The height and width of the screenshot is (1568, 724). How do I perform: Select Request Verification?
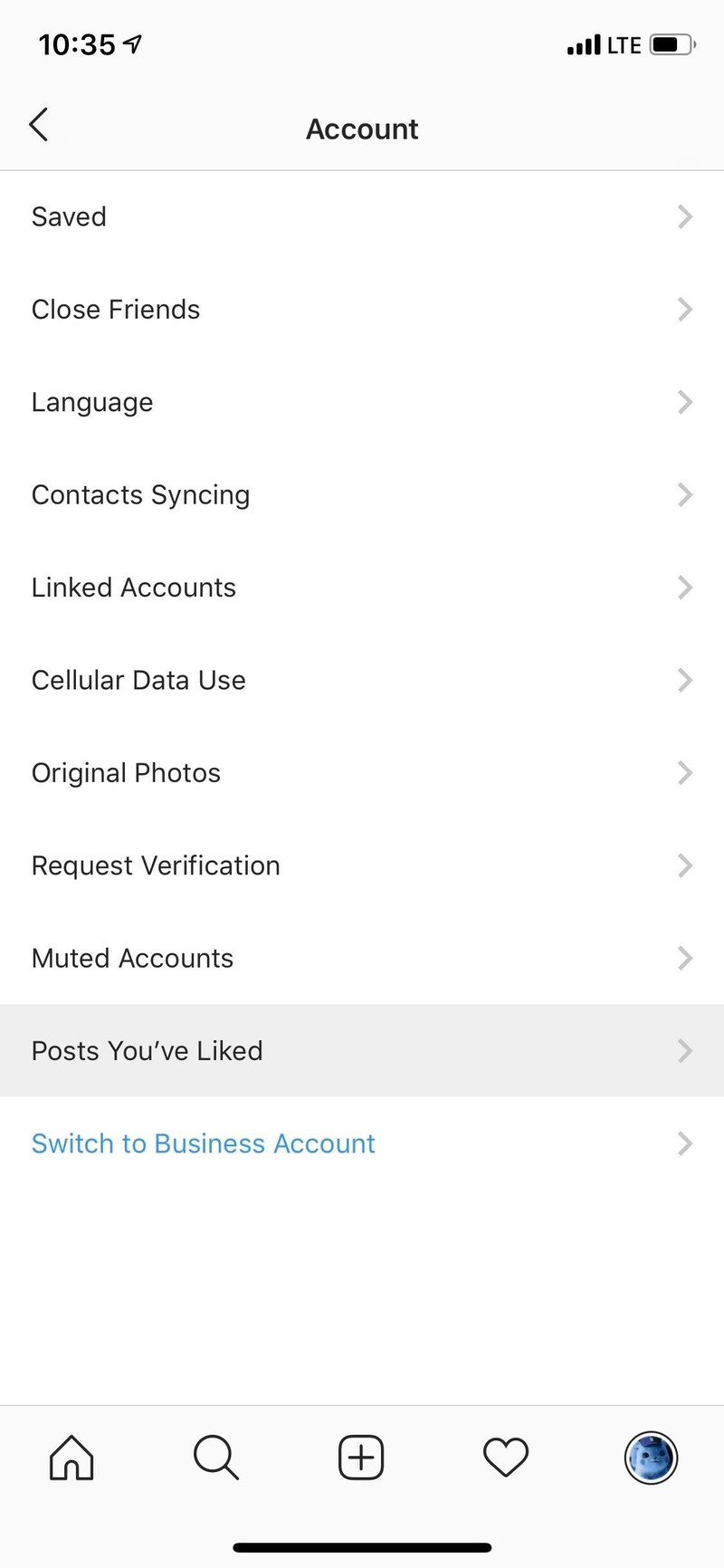click(362, 865)
